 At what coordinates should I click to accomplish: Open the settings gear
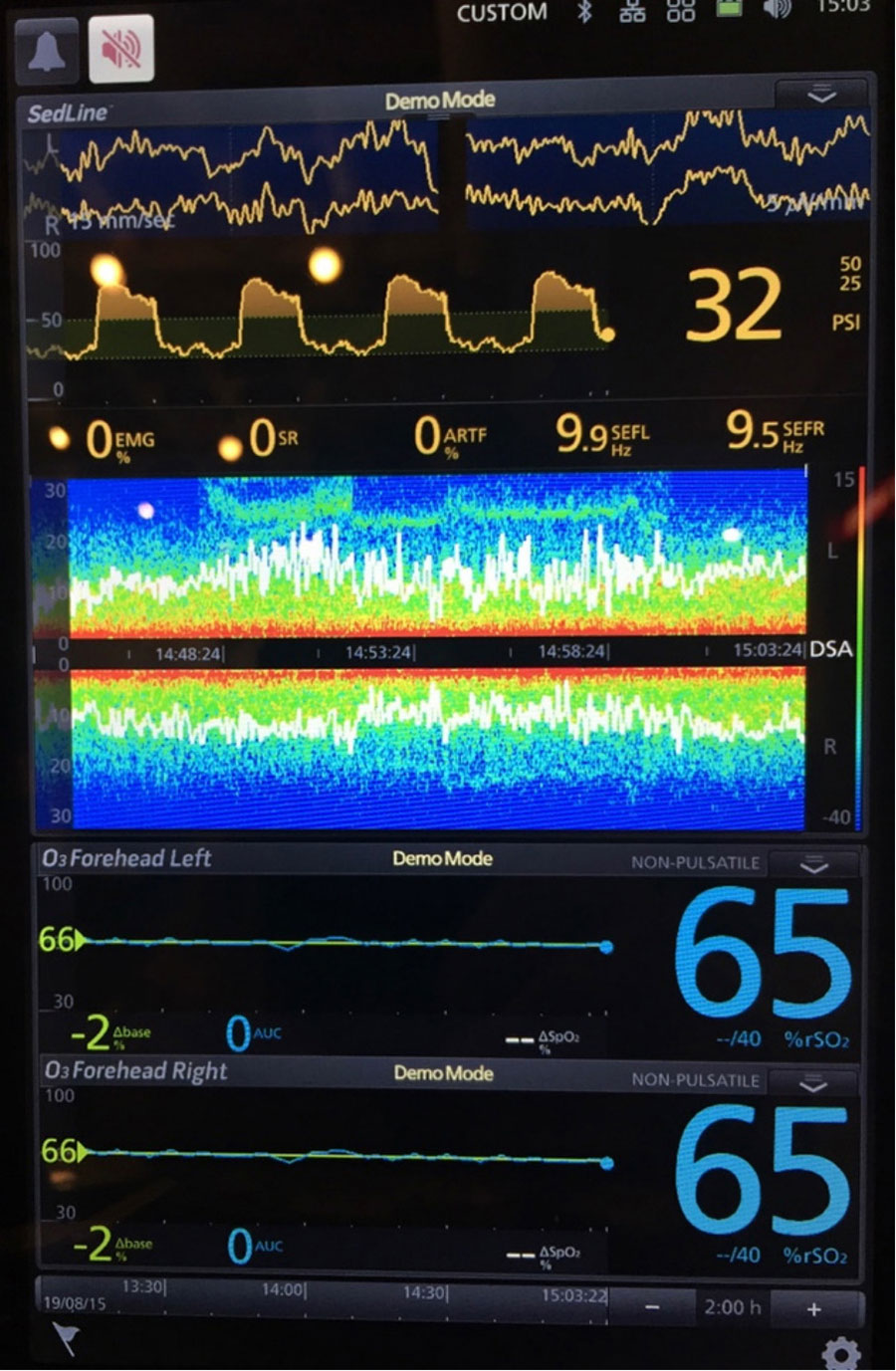coord(841,1354)
